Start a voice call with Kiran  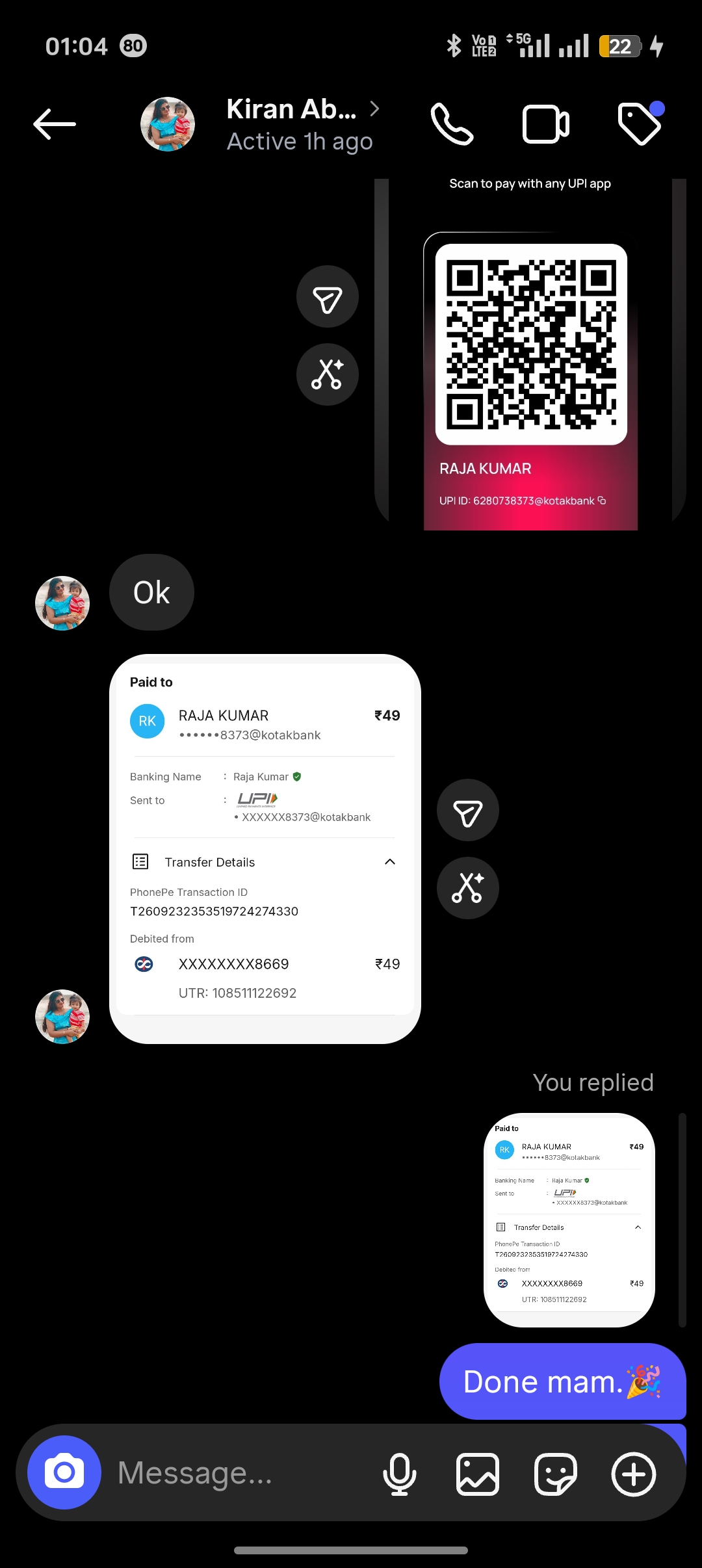coord(452,124)
